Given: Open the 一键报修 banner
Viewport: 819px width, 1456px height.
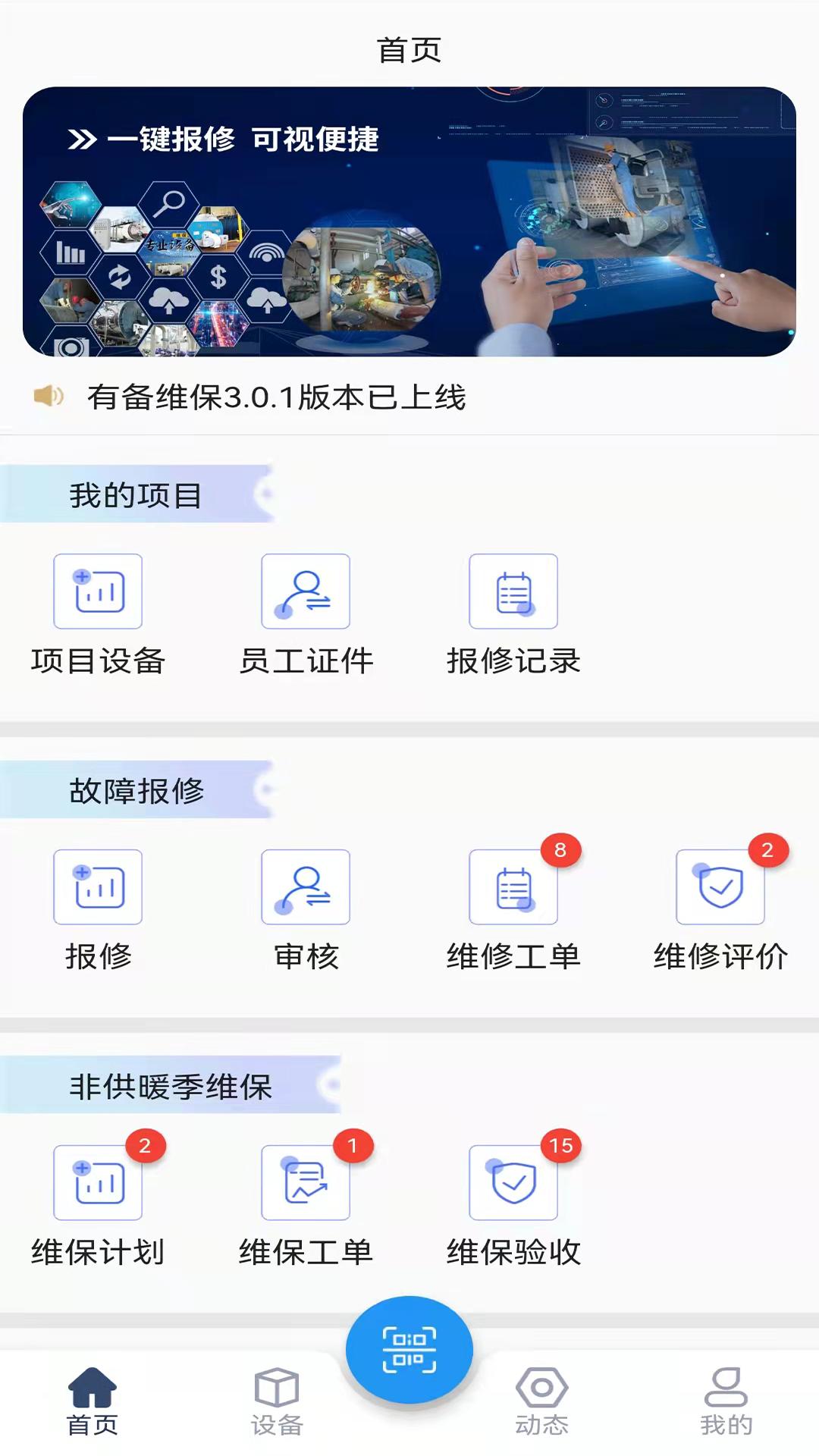Looking at the screenshot, I should point(409,221).
